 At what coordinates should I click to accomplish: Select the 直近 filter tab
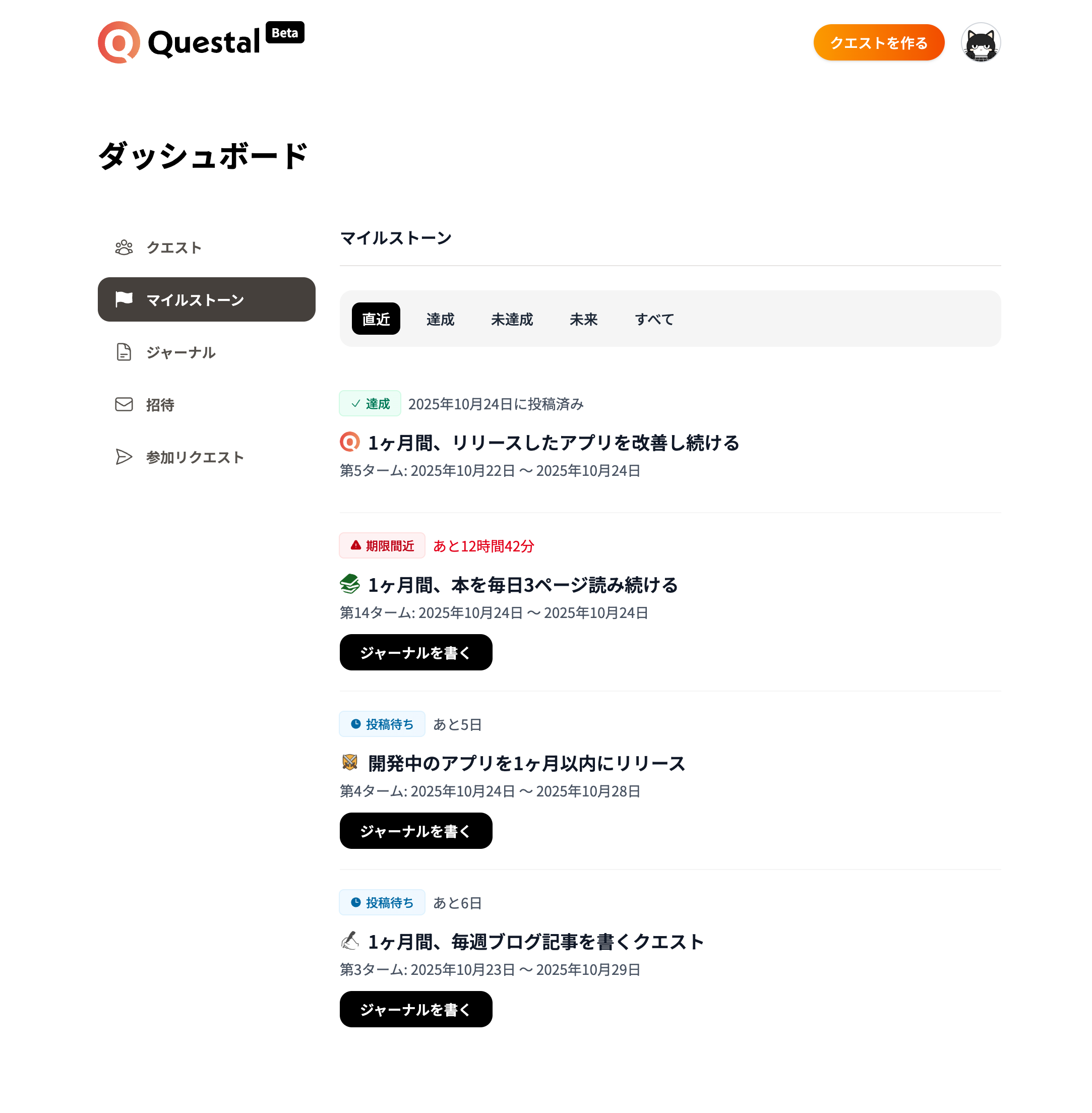pyautogui.click(x=376, y=319)
